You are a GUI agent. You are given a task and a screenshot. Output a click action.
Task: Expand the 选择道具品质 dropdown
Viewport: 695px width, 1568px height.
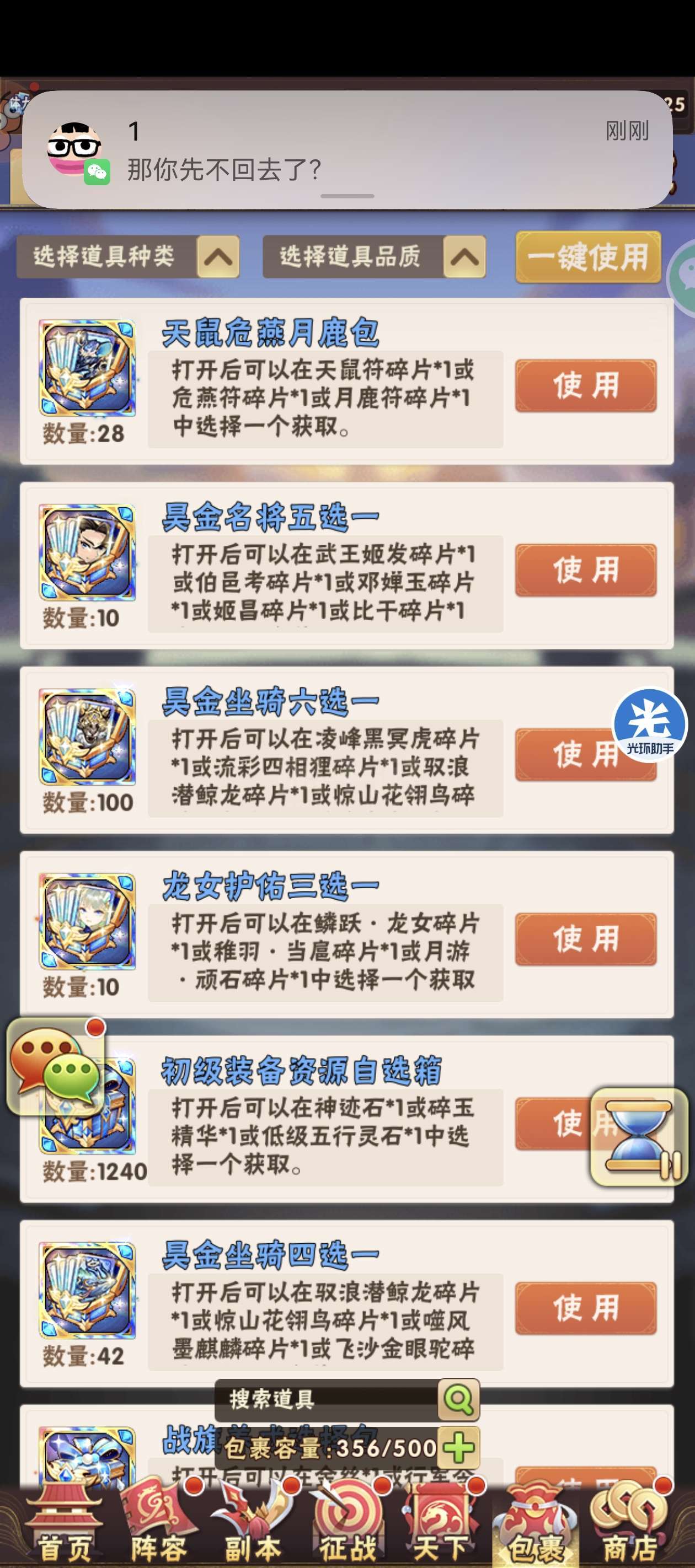[374, 256]
